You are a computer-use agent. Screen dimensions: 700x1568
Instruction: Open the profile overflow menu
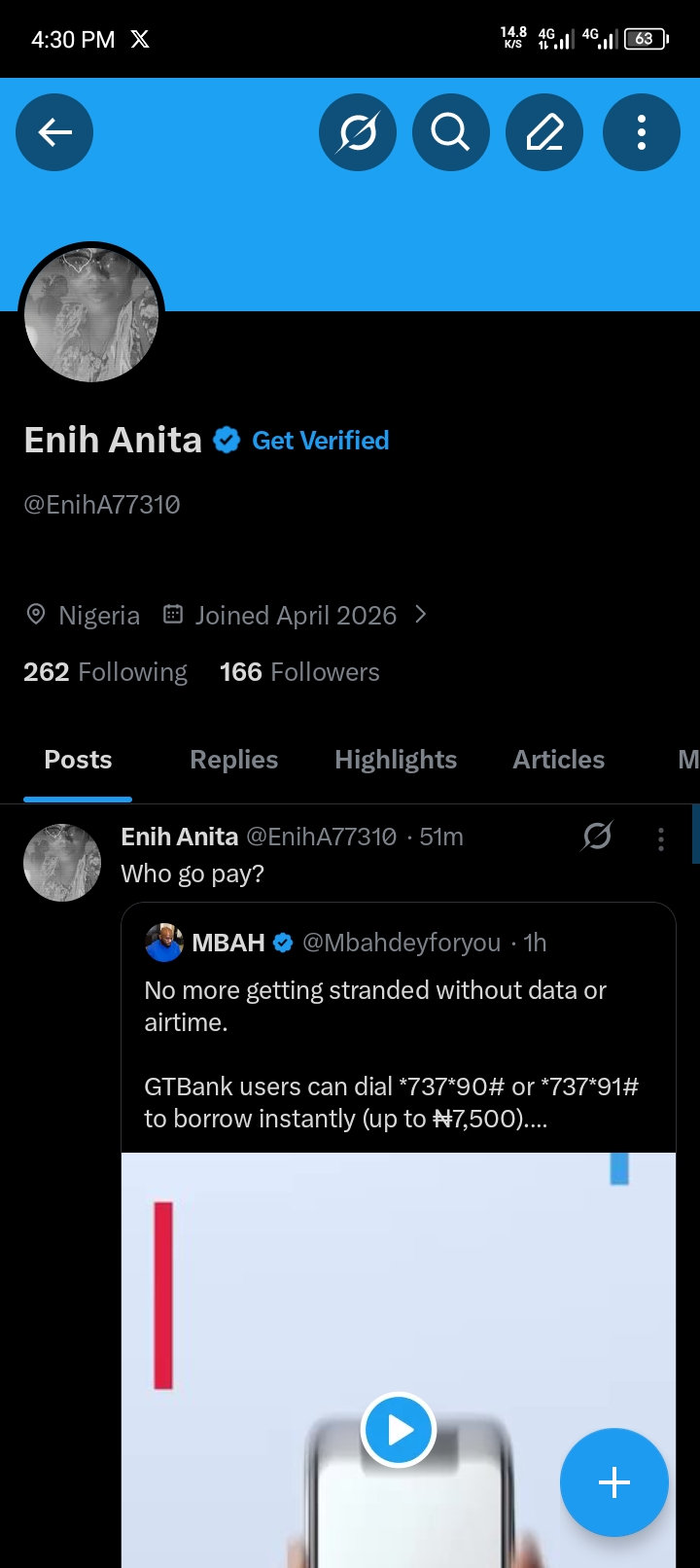point(642,132)
